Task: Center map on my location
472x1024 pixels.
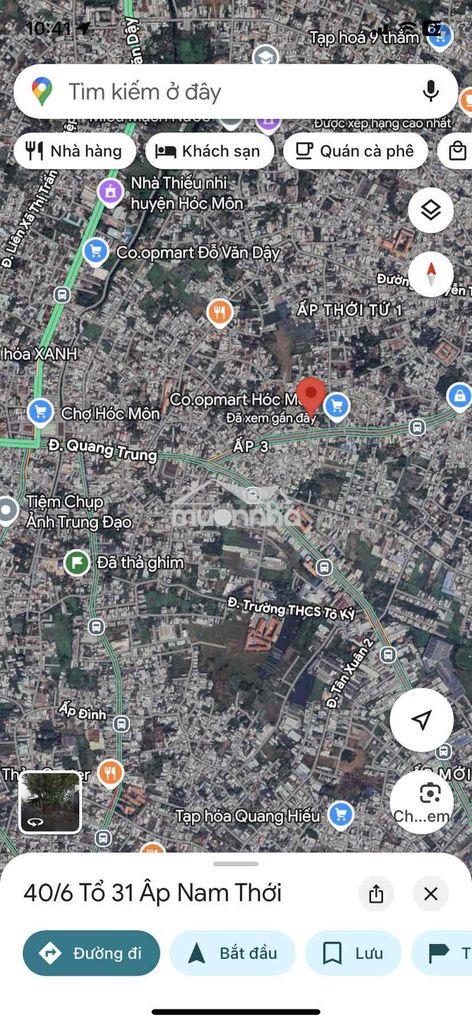Action: (x=422, y=720)
